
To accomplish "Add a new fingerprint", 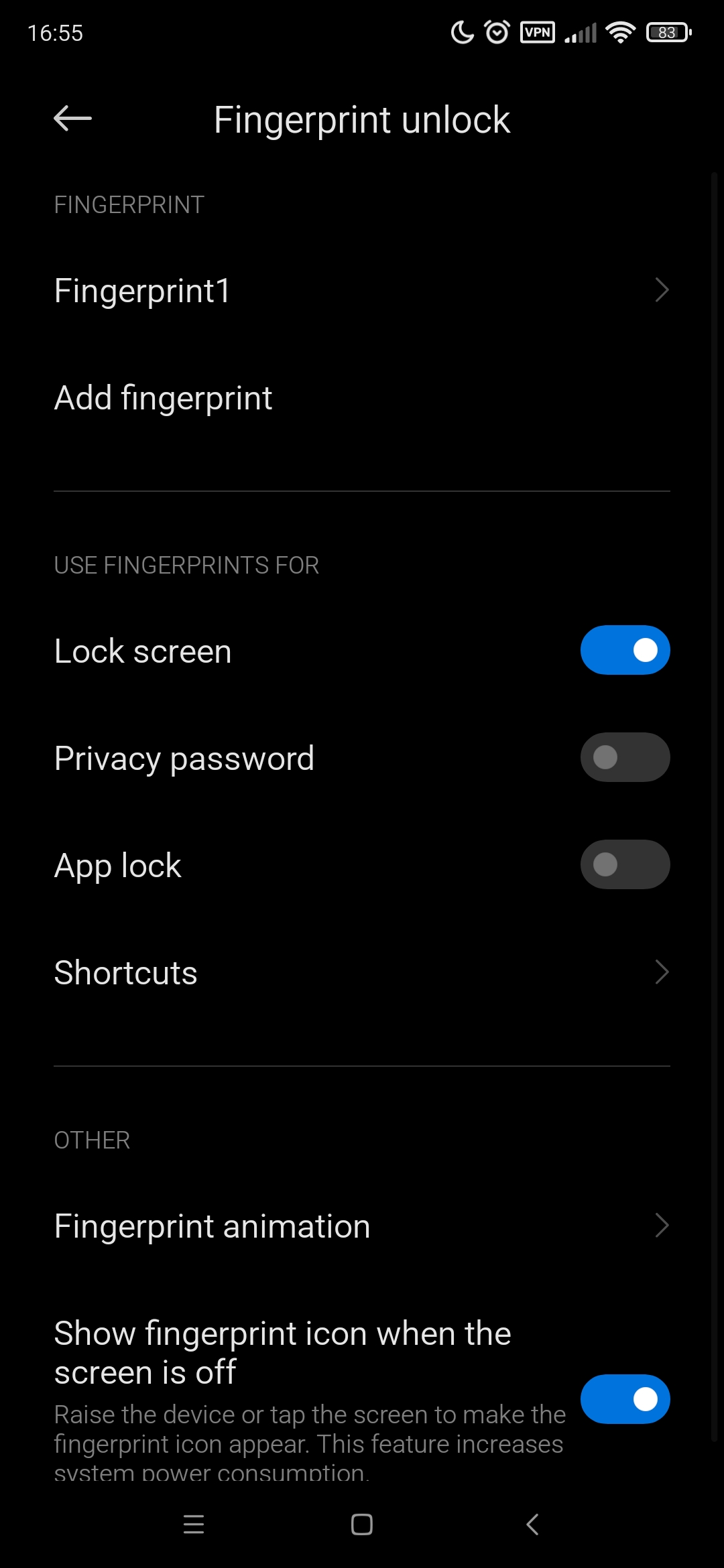I will pos(362,398).
